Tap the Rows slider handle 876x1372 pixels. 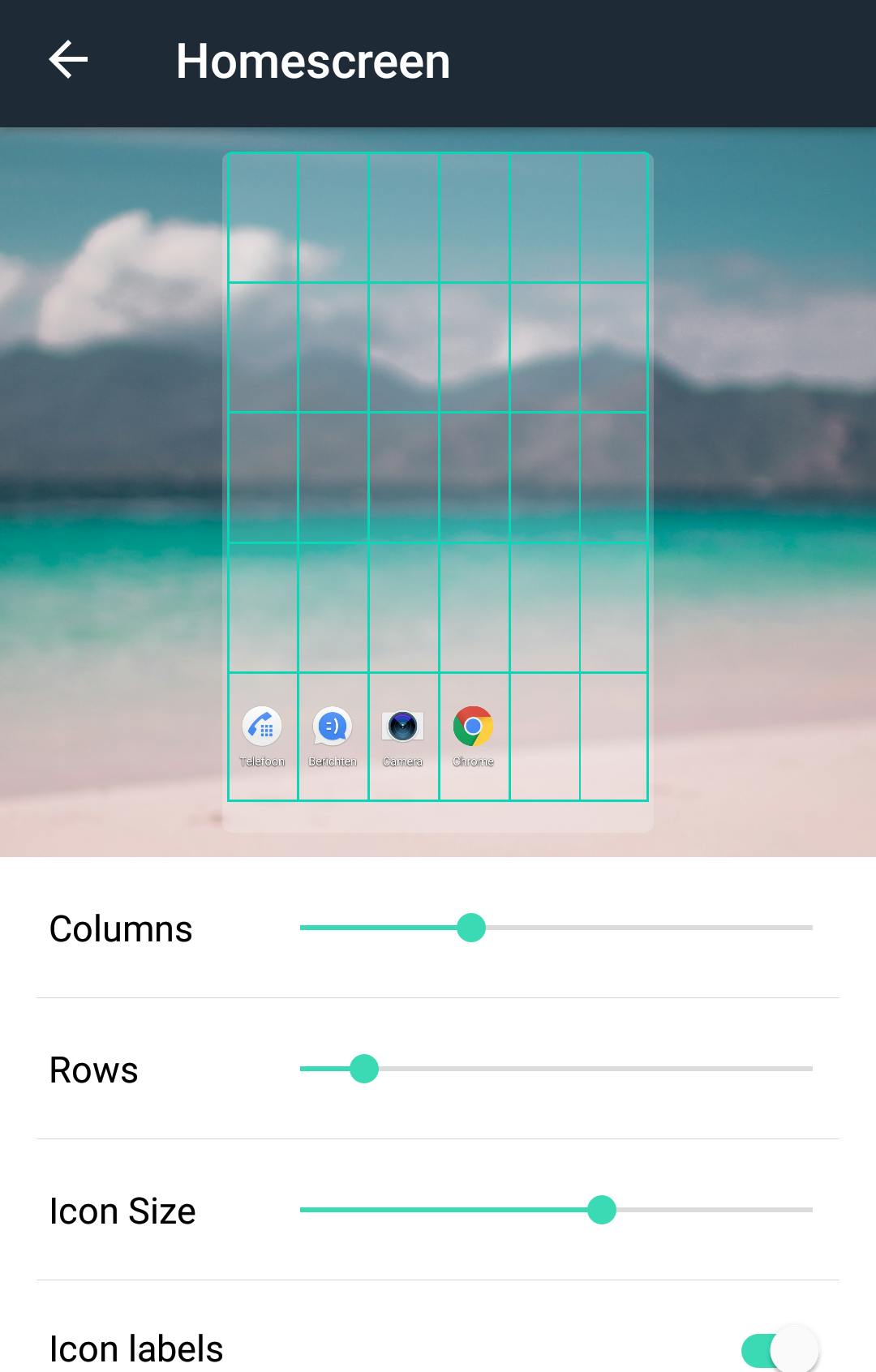coord(364,1069)
